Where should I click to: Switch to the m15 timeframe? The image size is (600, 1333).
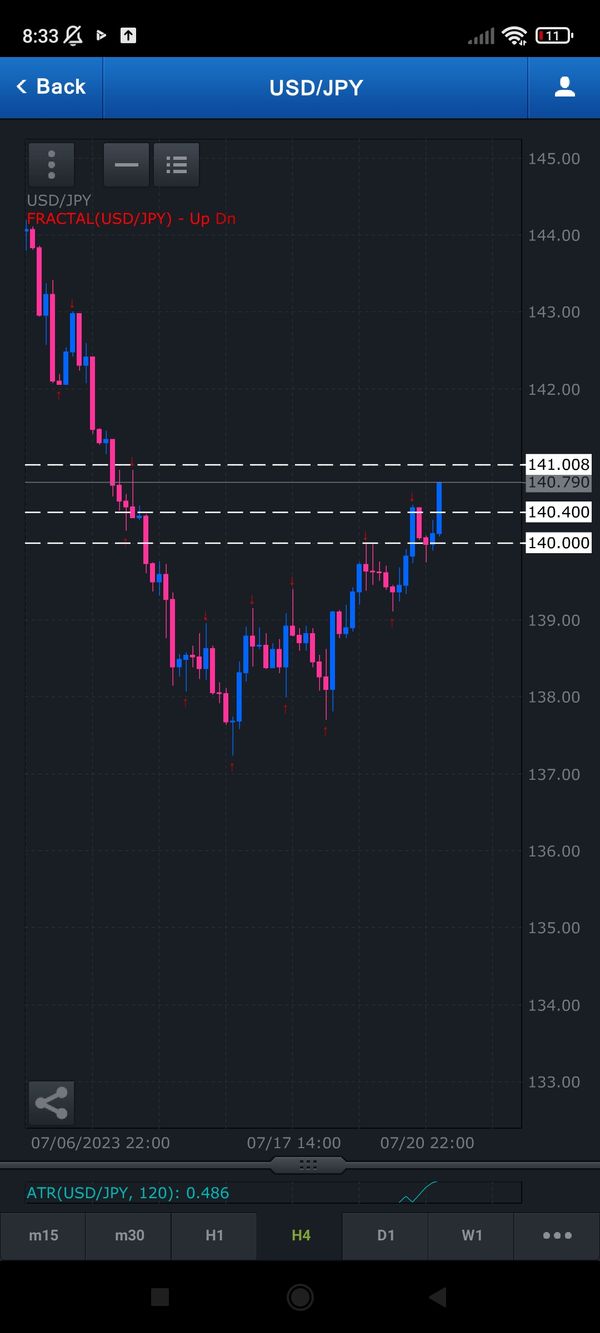point(43,1235)
